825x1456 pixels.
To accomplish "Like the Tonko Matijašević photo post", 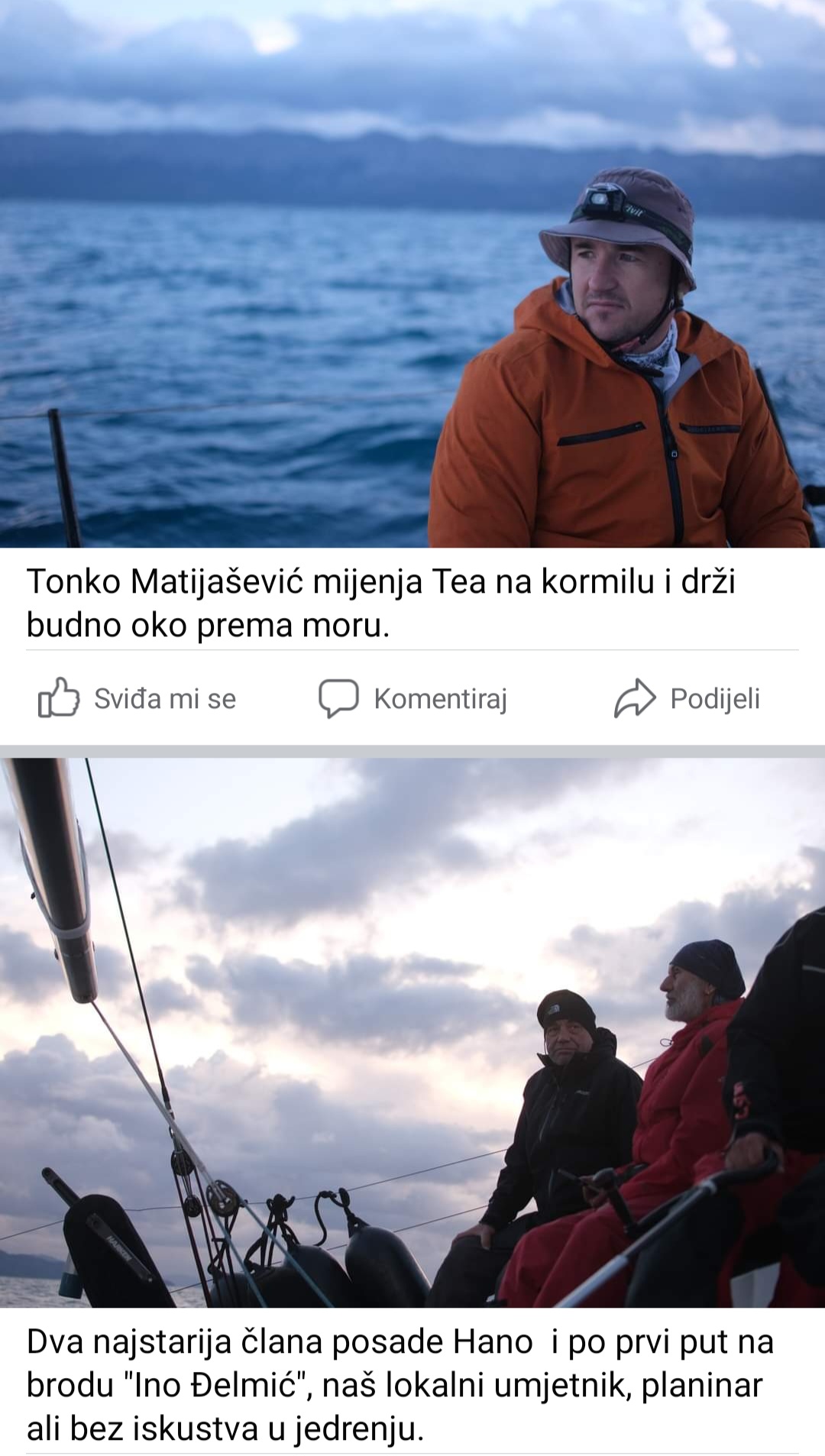I will pos(137,698).
